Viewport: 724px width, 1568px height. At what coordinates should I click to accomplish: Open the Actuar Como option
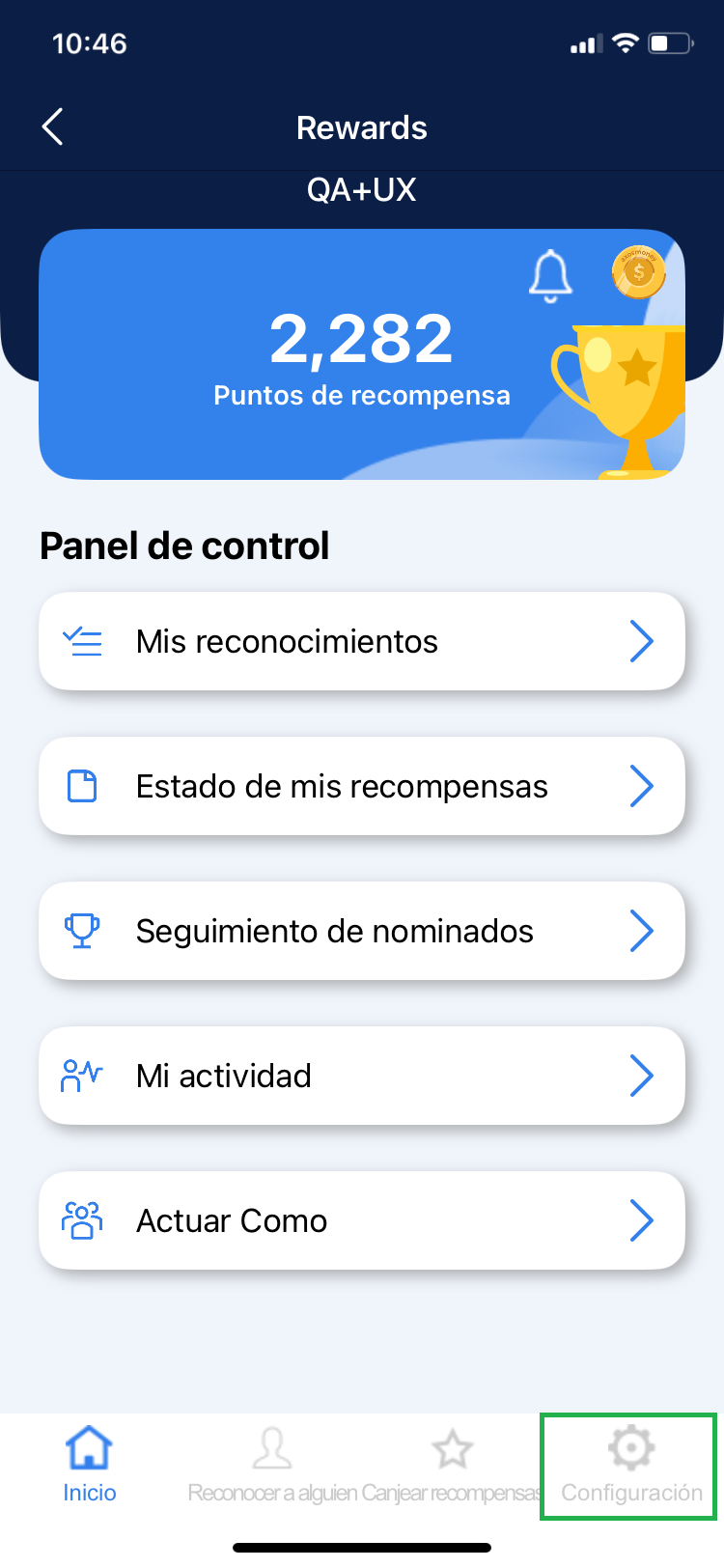pos(362,1220)
